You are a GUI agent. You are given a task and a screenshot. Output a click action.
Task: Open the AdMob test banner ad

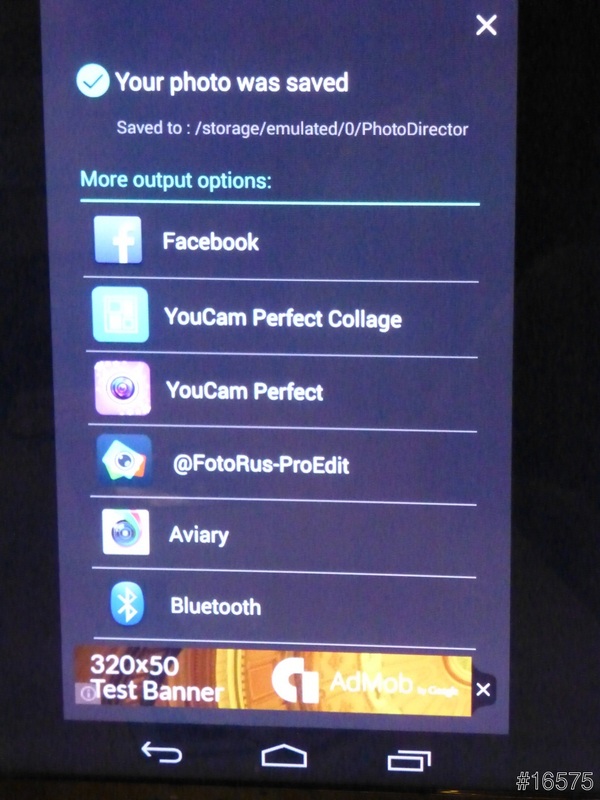pyautogui.click(x=270, y=682)
